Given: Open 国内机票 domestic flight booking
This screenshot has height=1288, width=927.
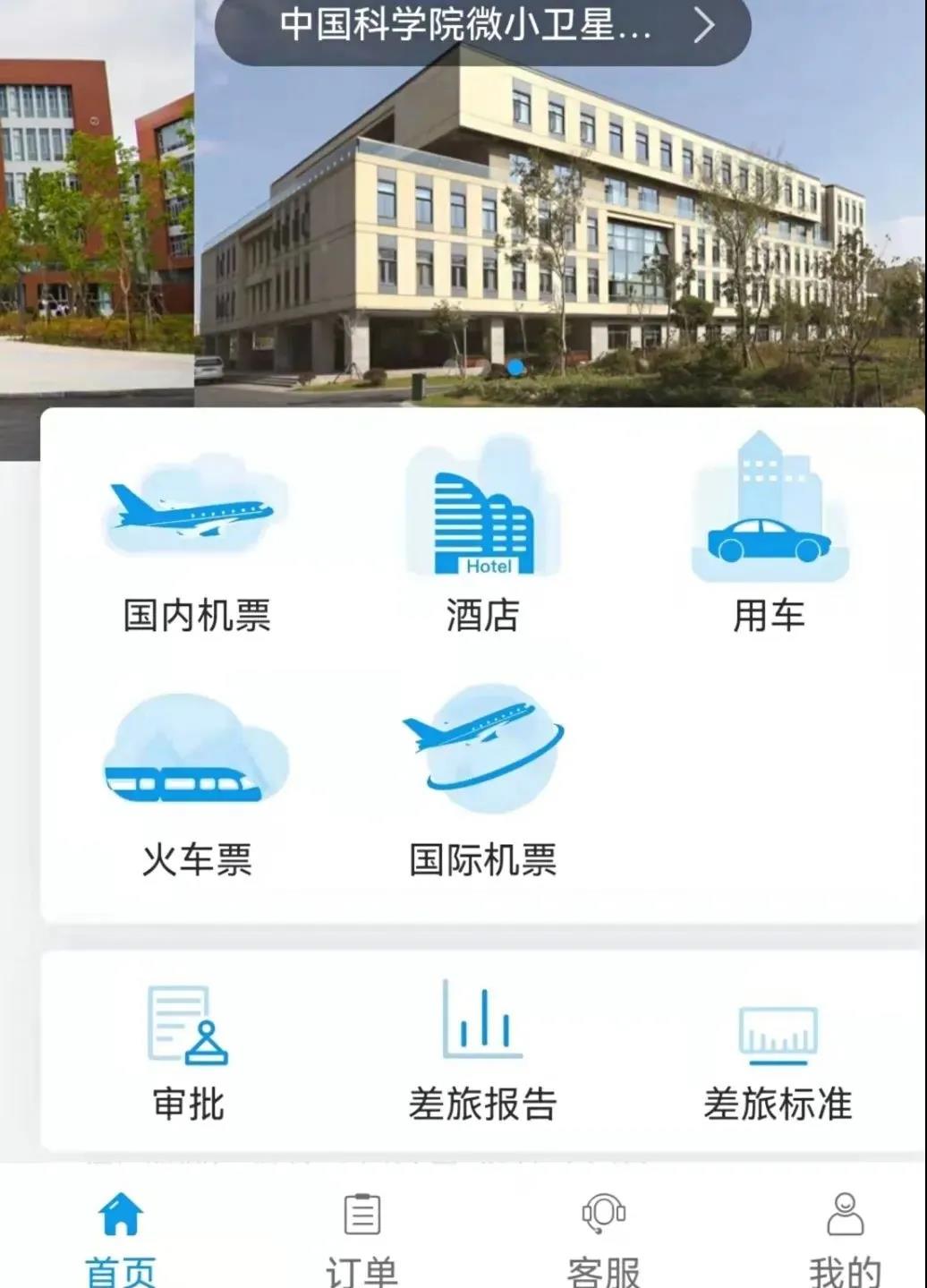Looking at the screenshot, I should click(197, 542).
